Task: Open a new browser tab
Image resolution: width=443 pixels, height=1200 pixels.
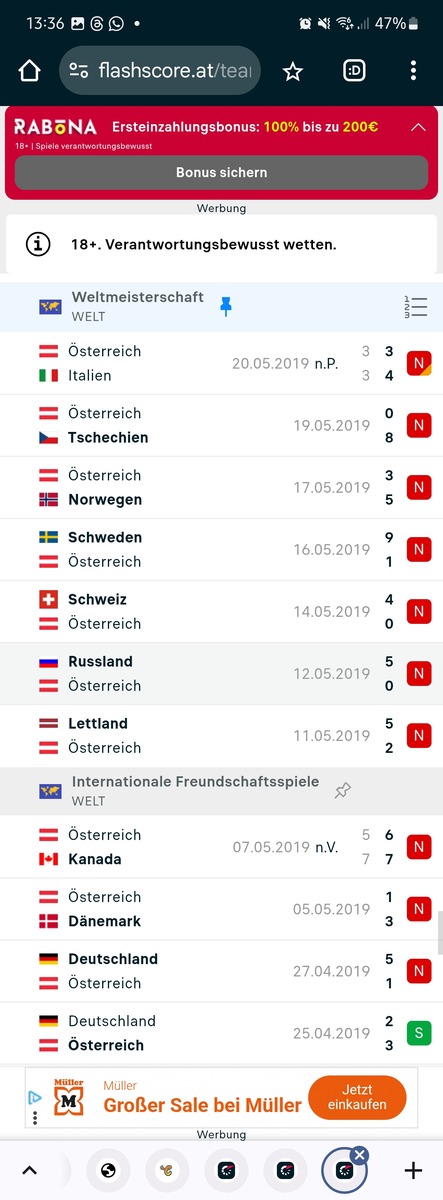Action: (x=413, y=1170)
